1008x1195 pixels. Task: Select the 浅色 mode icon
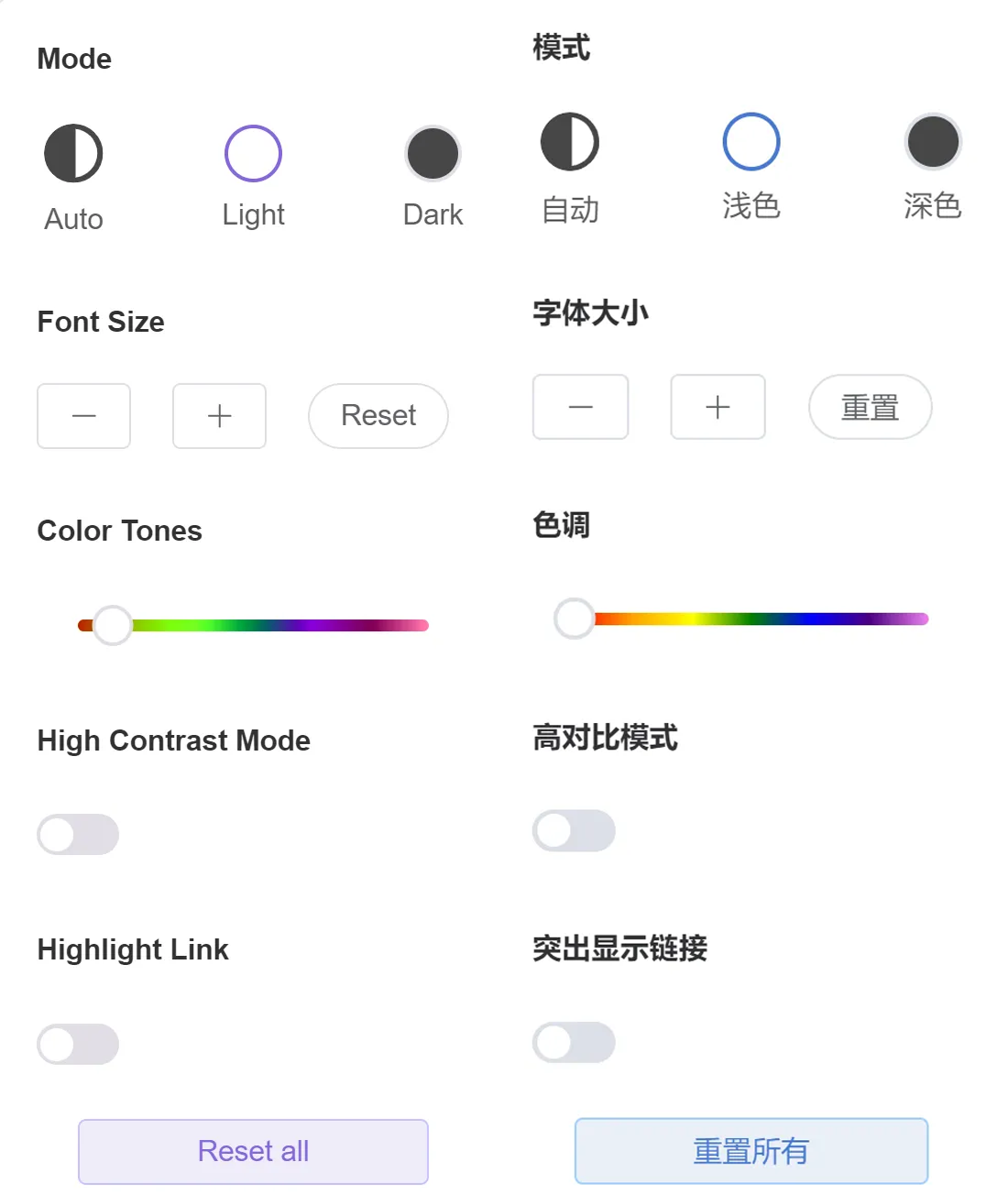[x=751, y=142]
